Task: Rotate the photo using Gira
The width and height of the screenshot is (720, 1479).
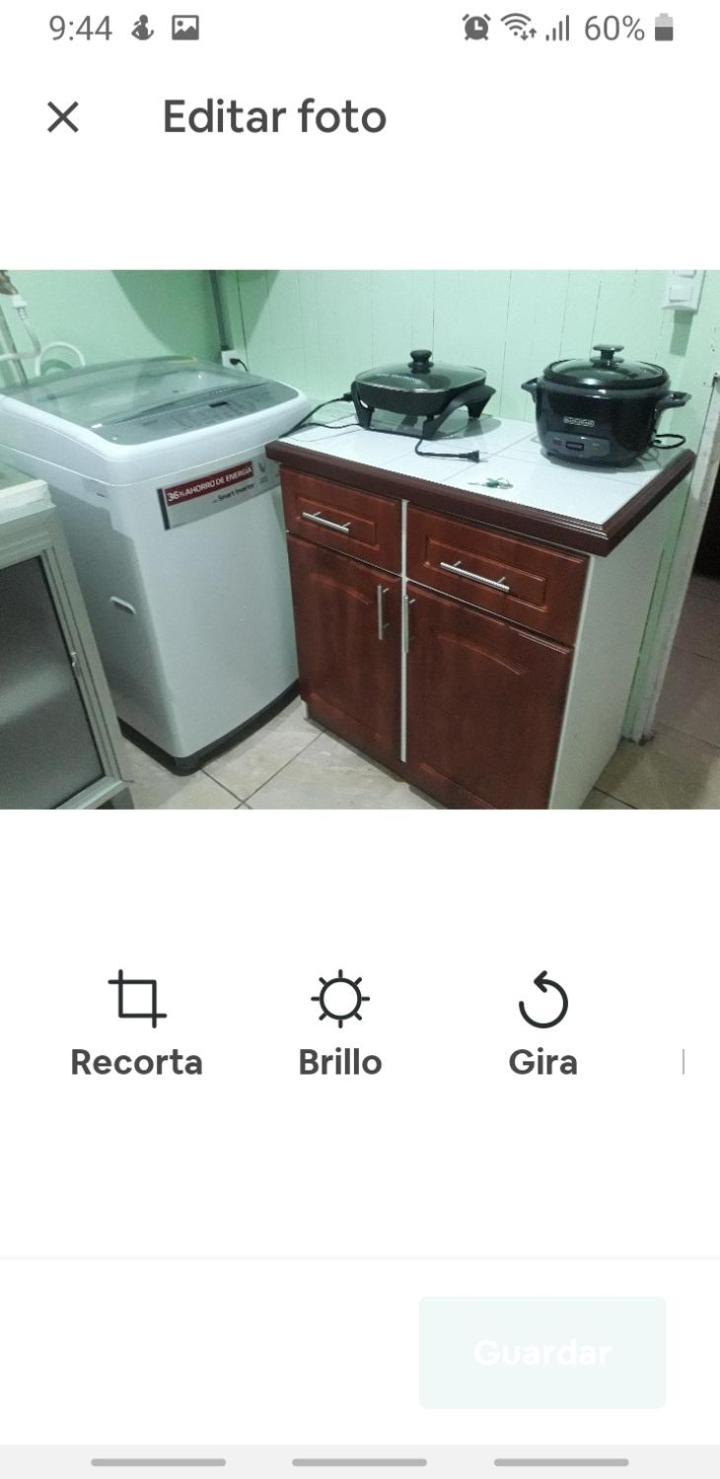Action: point(543,1024)
